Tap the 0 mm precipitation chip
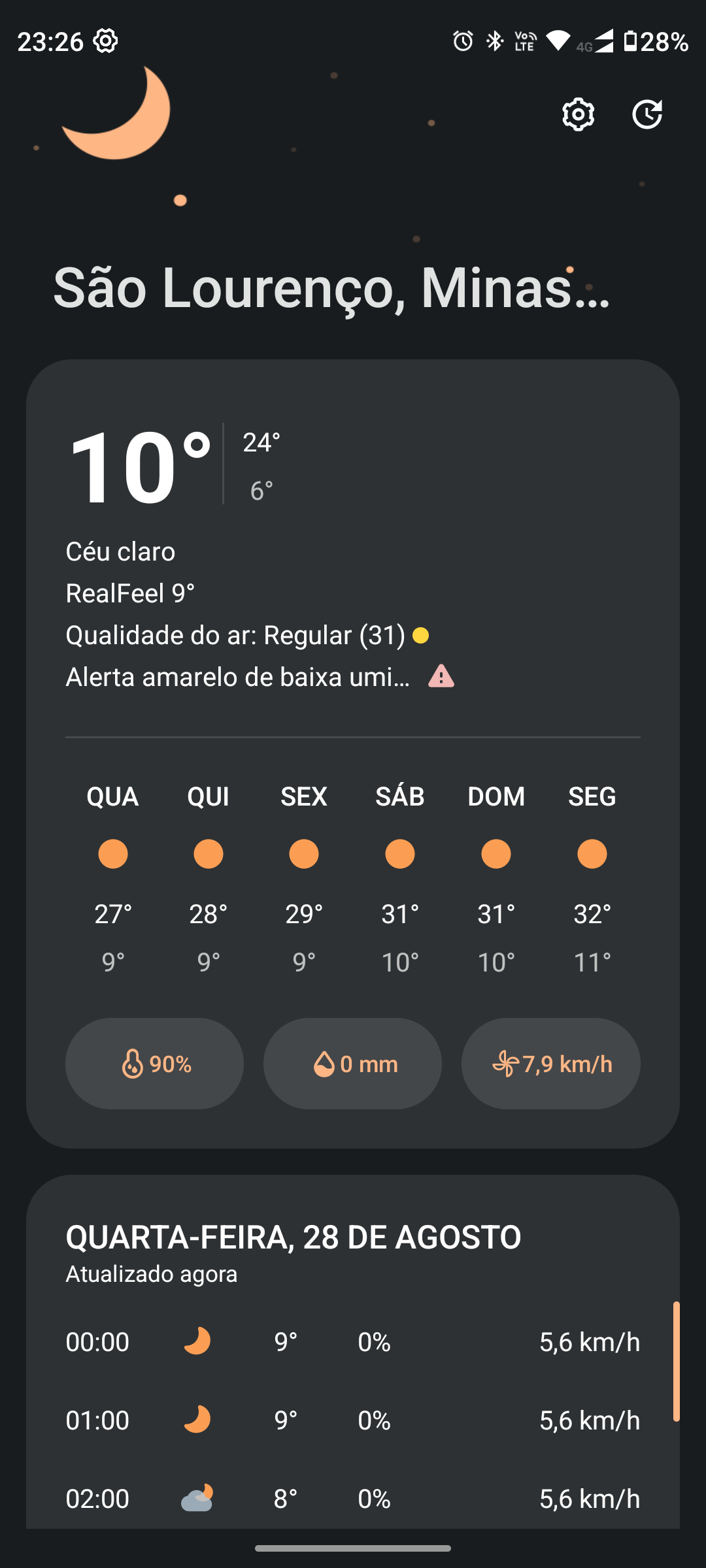706x1568 pixels. (352, 1064)
